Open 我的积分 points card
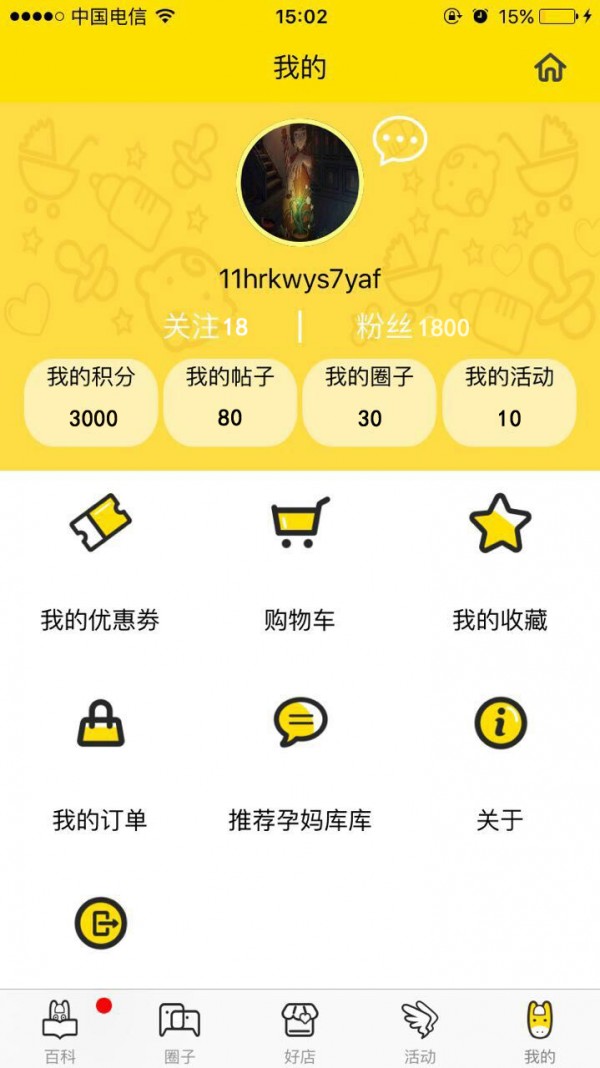The width and height of the screenshot is (600, 1068). point(91,399)
